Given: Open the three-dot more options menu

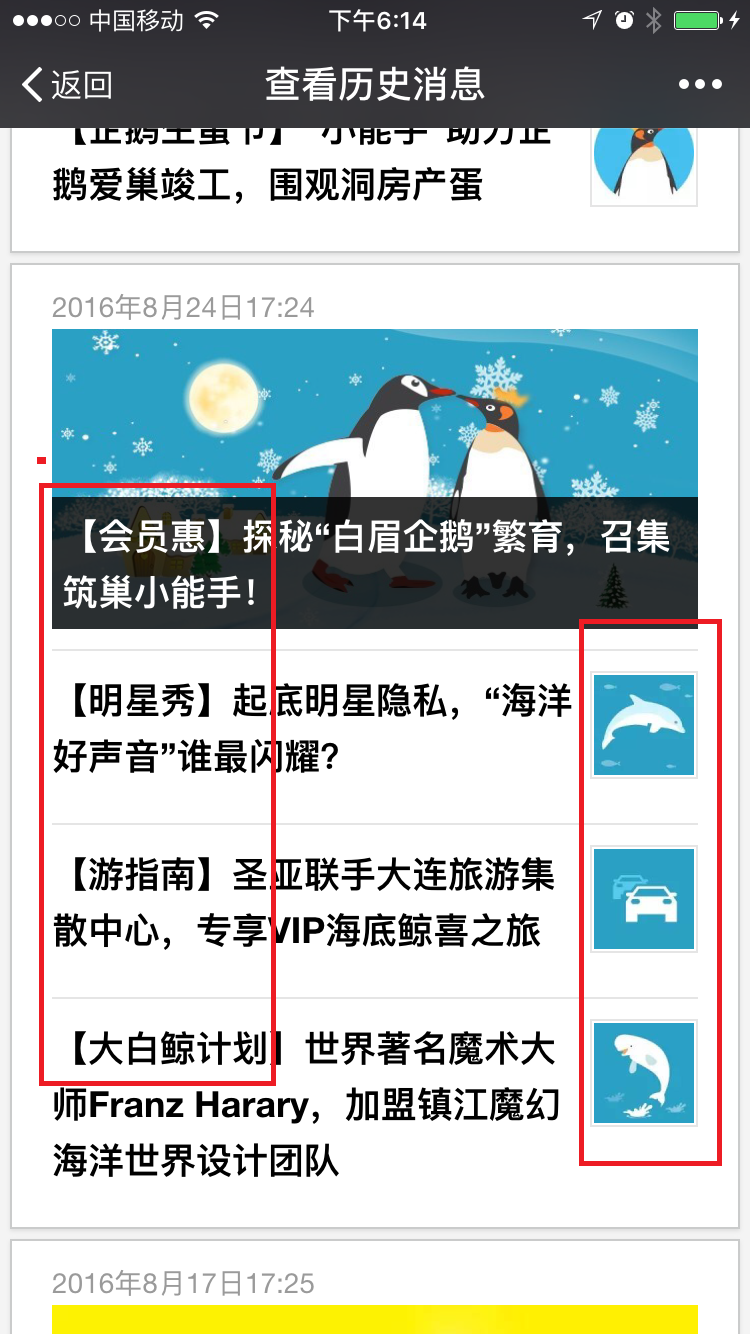Looking at the screenshot, I should [x=700, y=85].
